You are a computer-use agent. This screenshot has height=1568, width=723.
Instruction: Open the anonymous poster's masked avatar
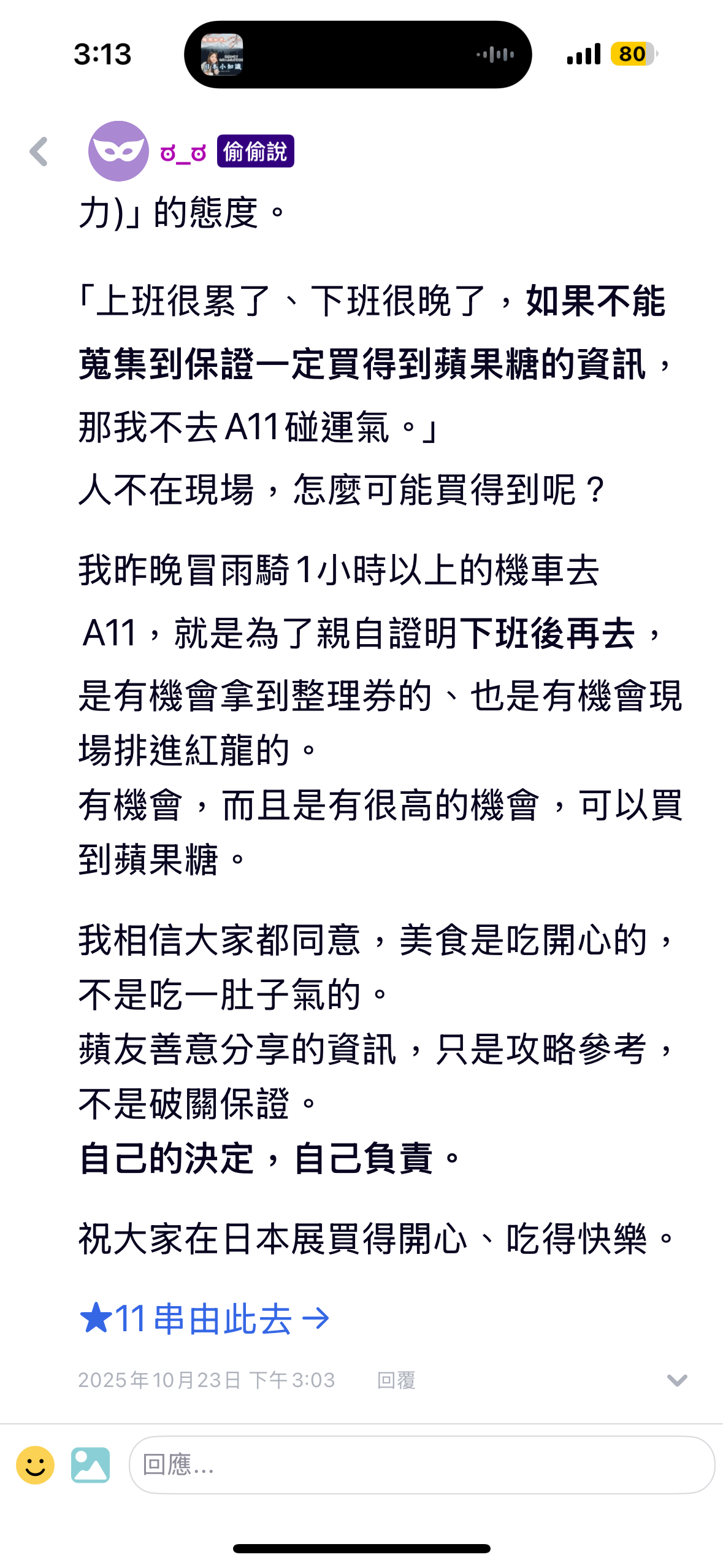118,152
